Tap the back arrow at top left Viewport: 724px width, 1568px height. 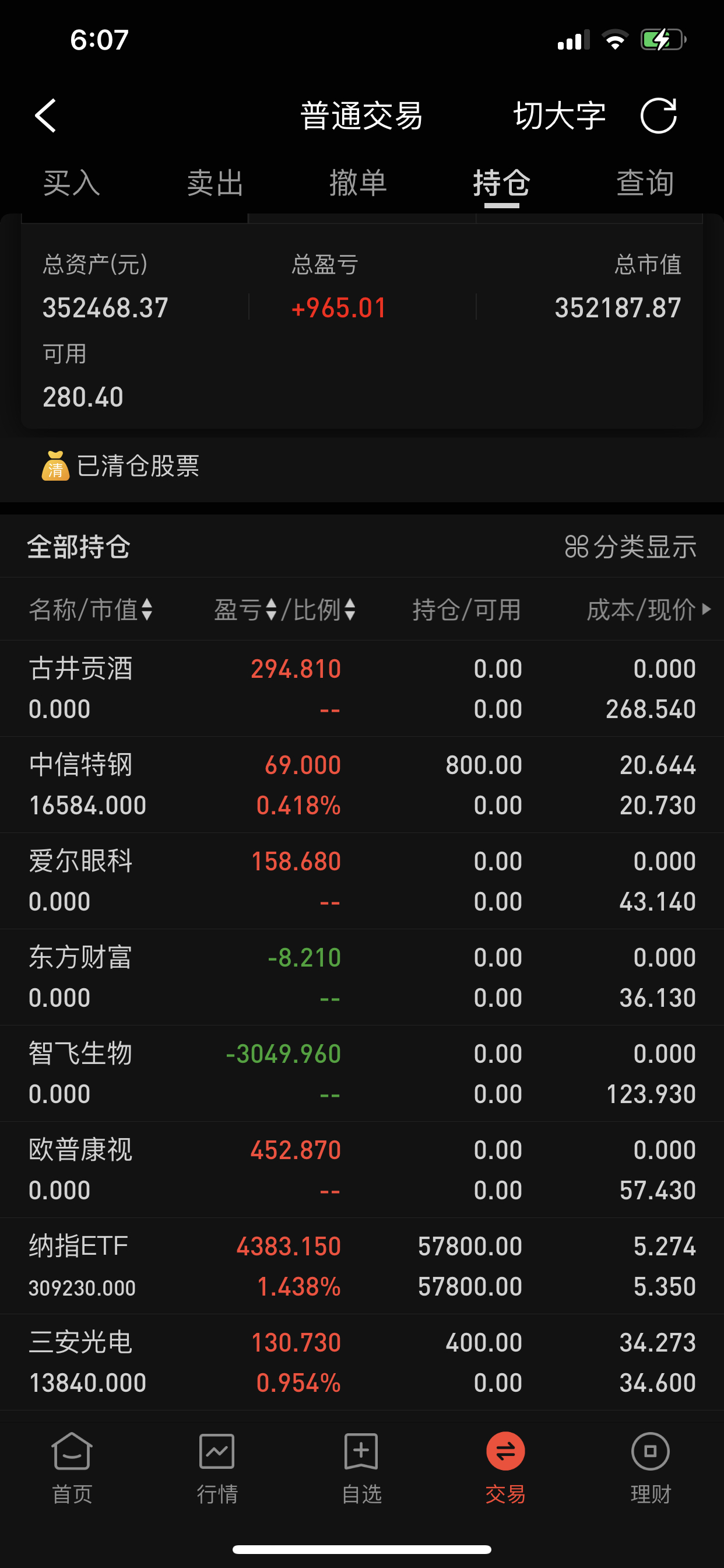click(x=45, y=114)
